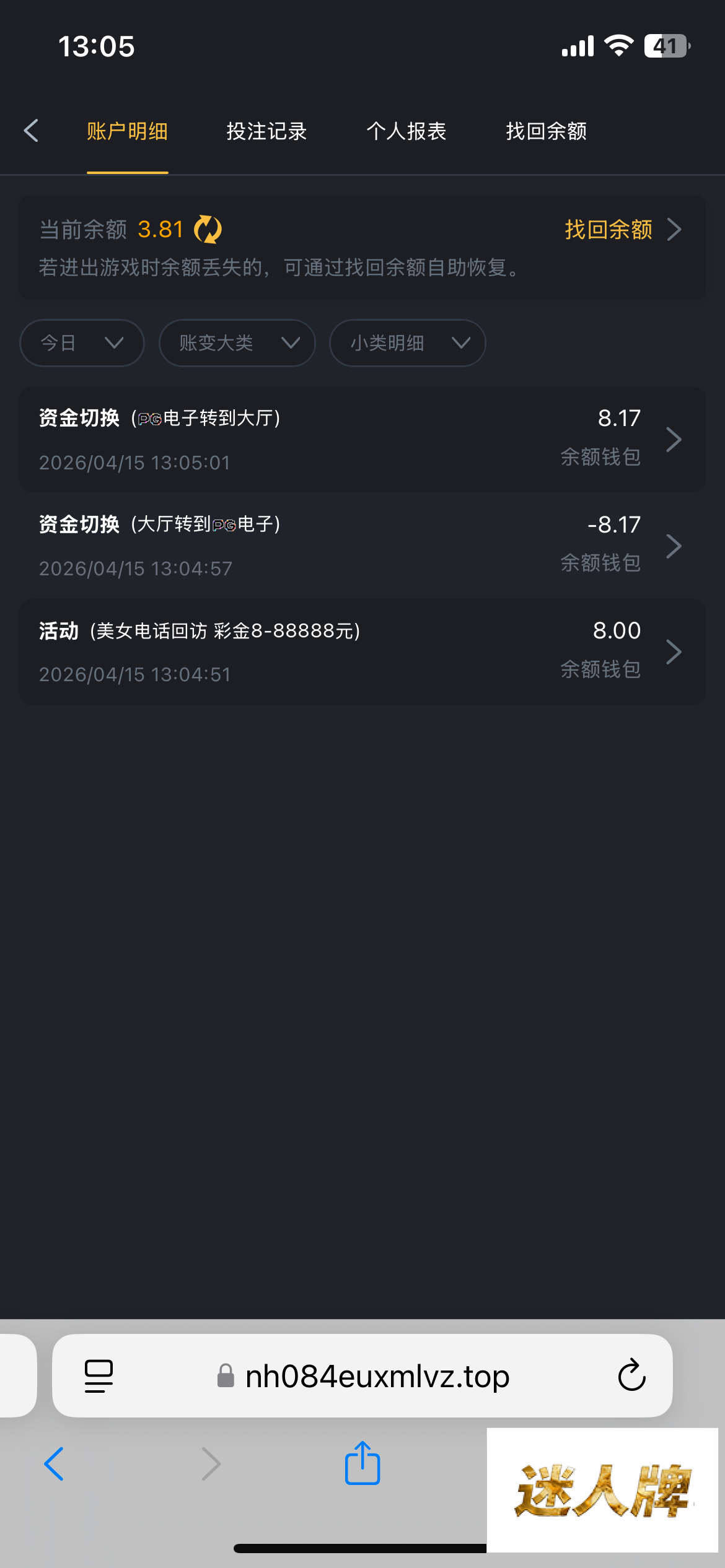Image resolution: width=725 pixels, height=1568 pixels.
Task: Switch to the 投注记录 tab
Action: coord(266,131)
